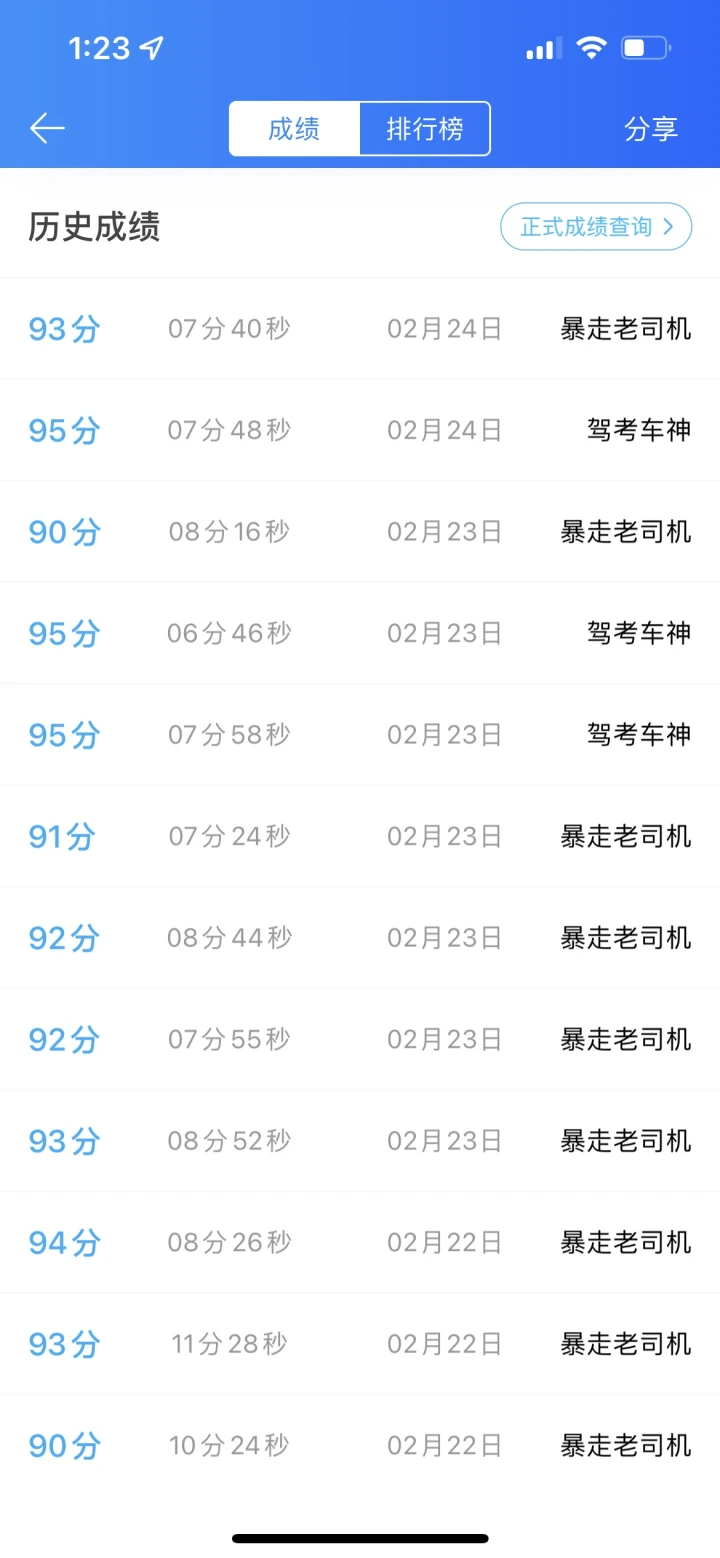
Task: Switch to the 成绩 tab
Action: [x=294, y=129]
